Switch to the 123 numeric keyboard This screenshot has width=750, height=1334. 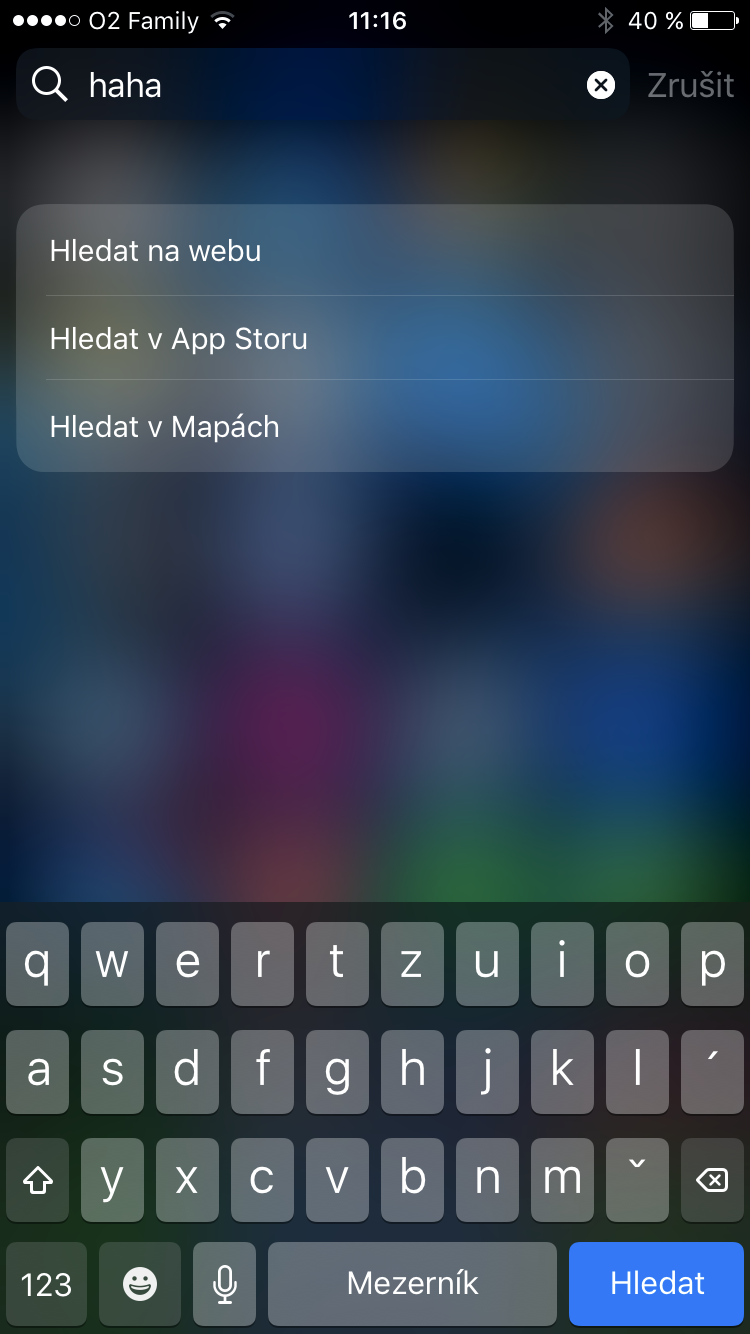(x=46, y=1284)
